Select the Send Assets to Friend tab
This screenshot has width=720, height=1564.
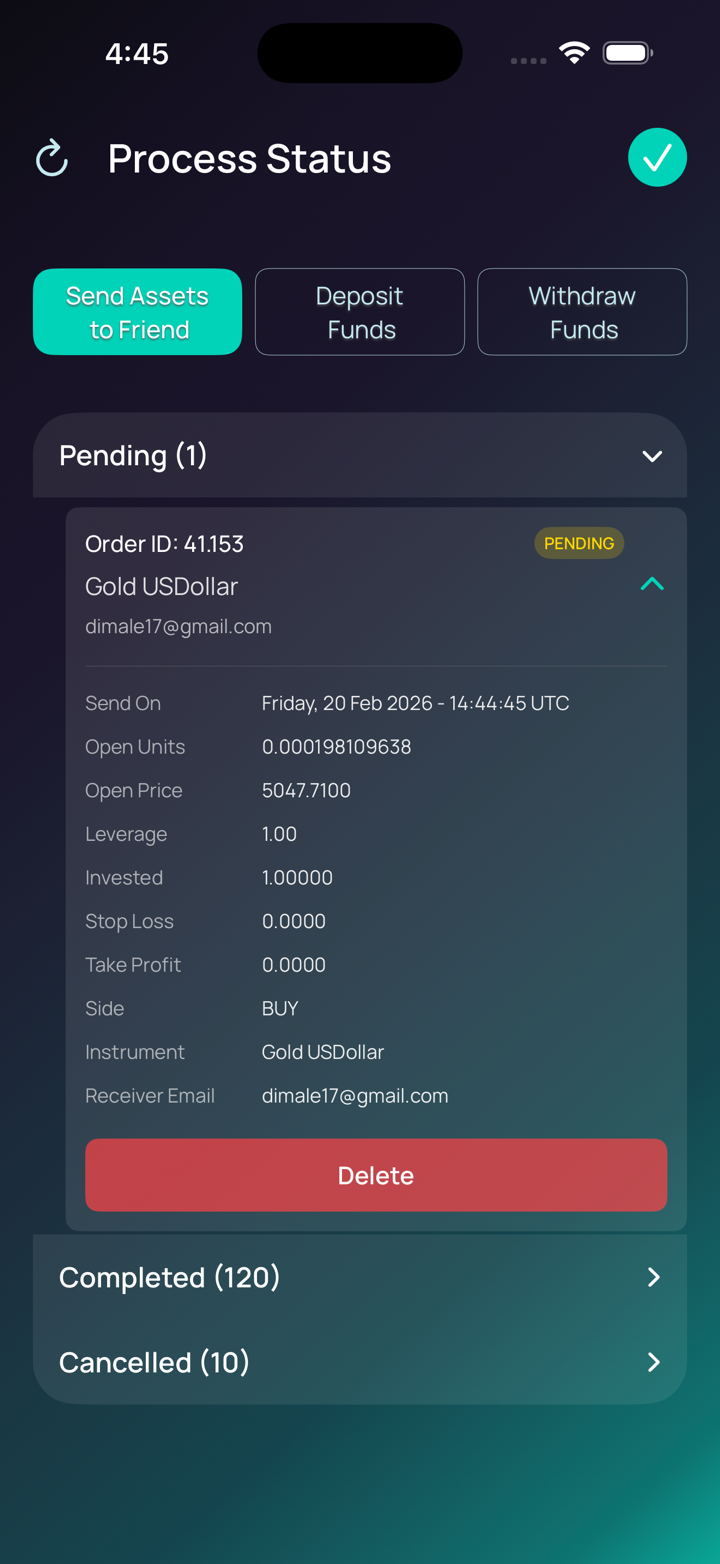tap(138, 312)
